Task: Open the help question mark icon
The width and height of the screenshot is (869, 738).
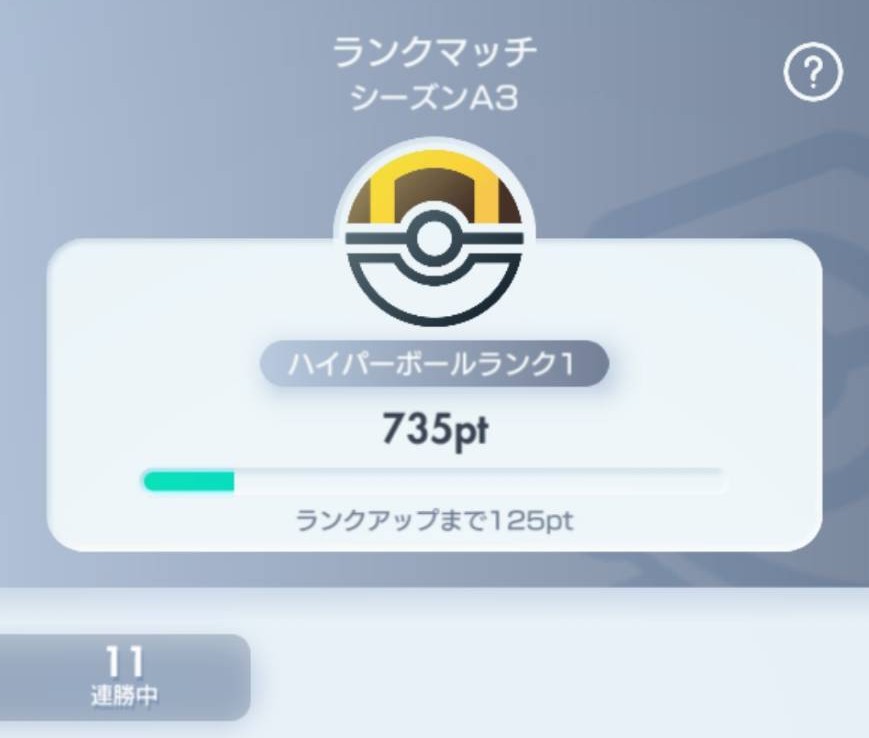Action: point(812,73)
